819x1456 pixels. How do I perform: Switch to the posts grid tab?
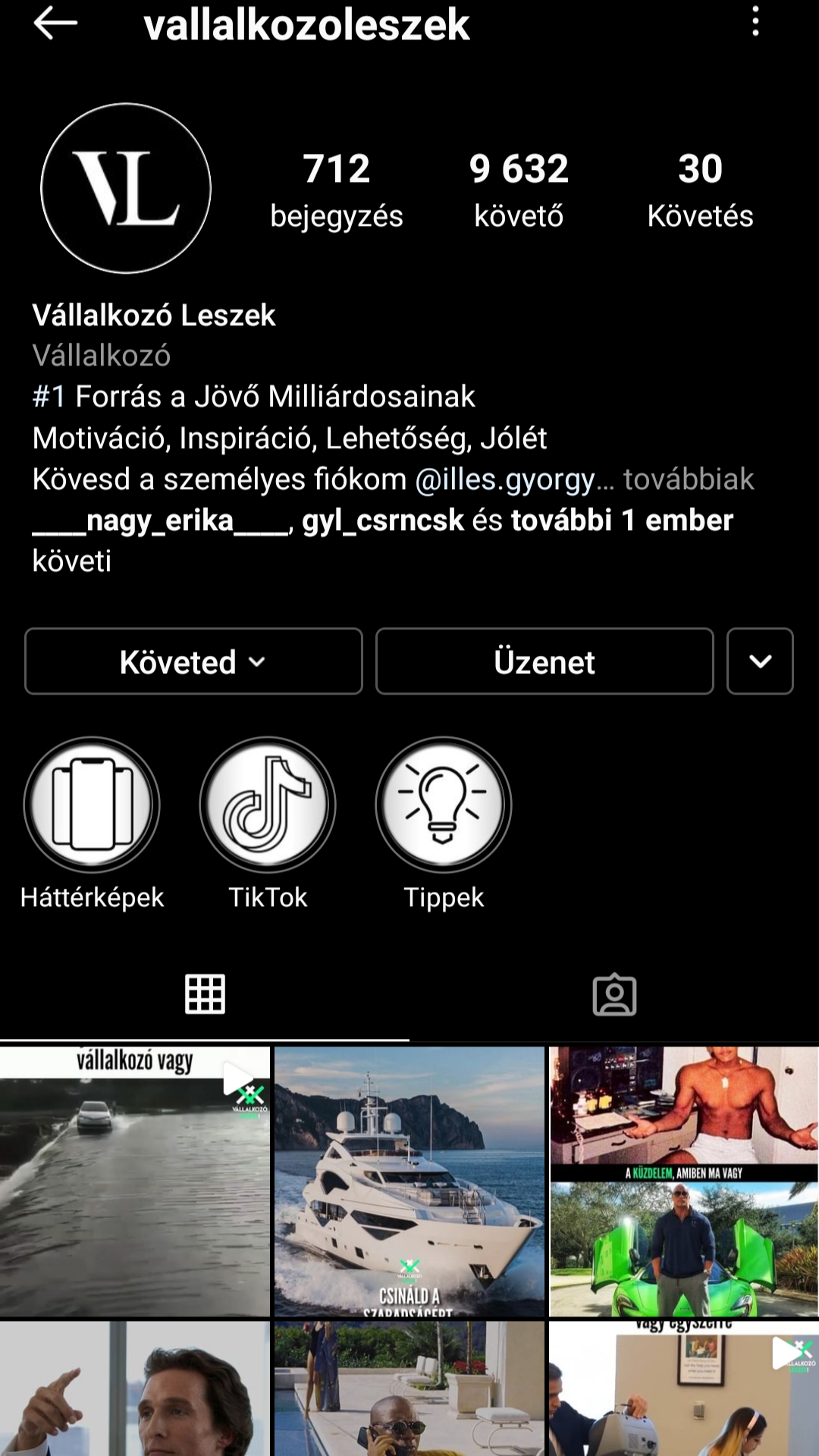[x=205, y=994]
